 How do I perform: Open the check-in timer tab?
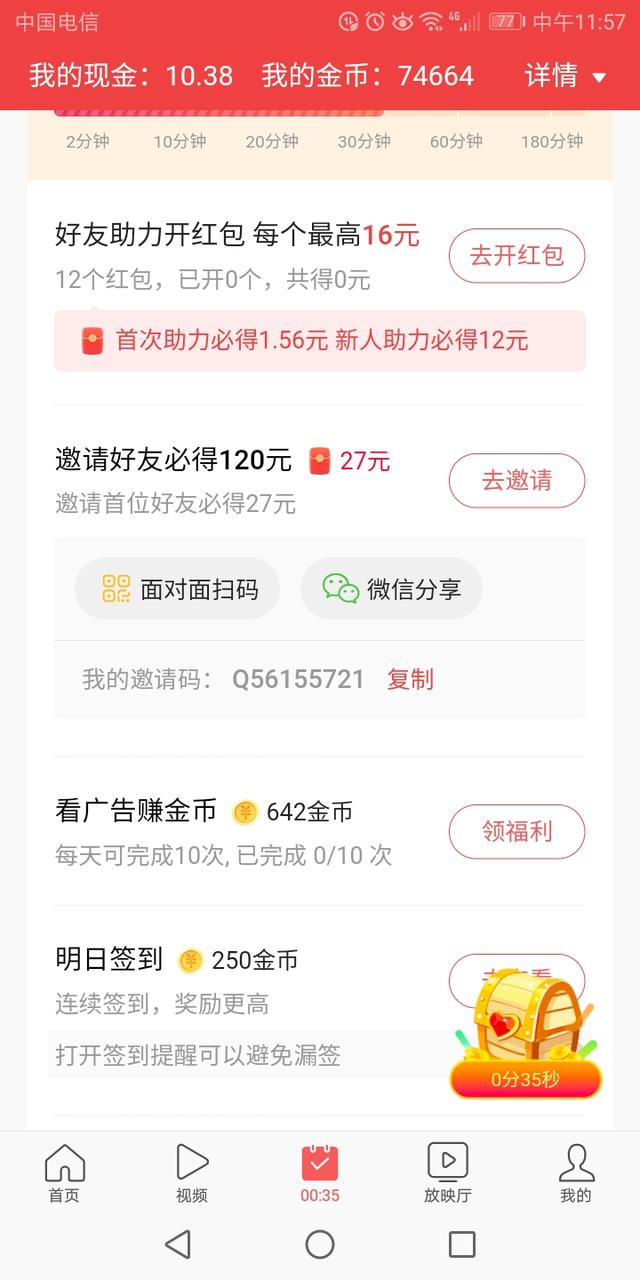320,1174
